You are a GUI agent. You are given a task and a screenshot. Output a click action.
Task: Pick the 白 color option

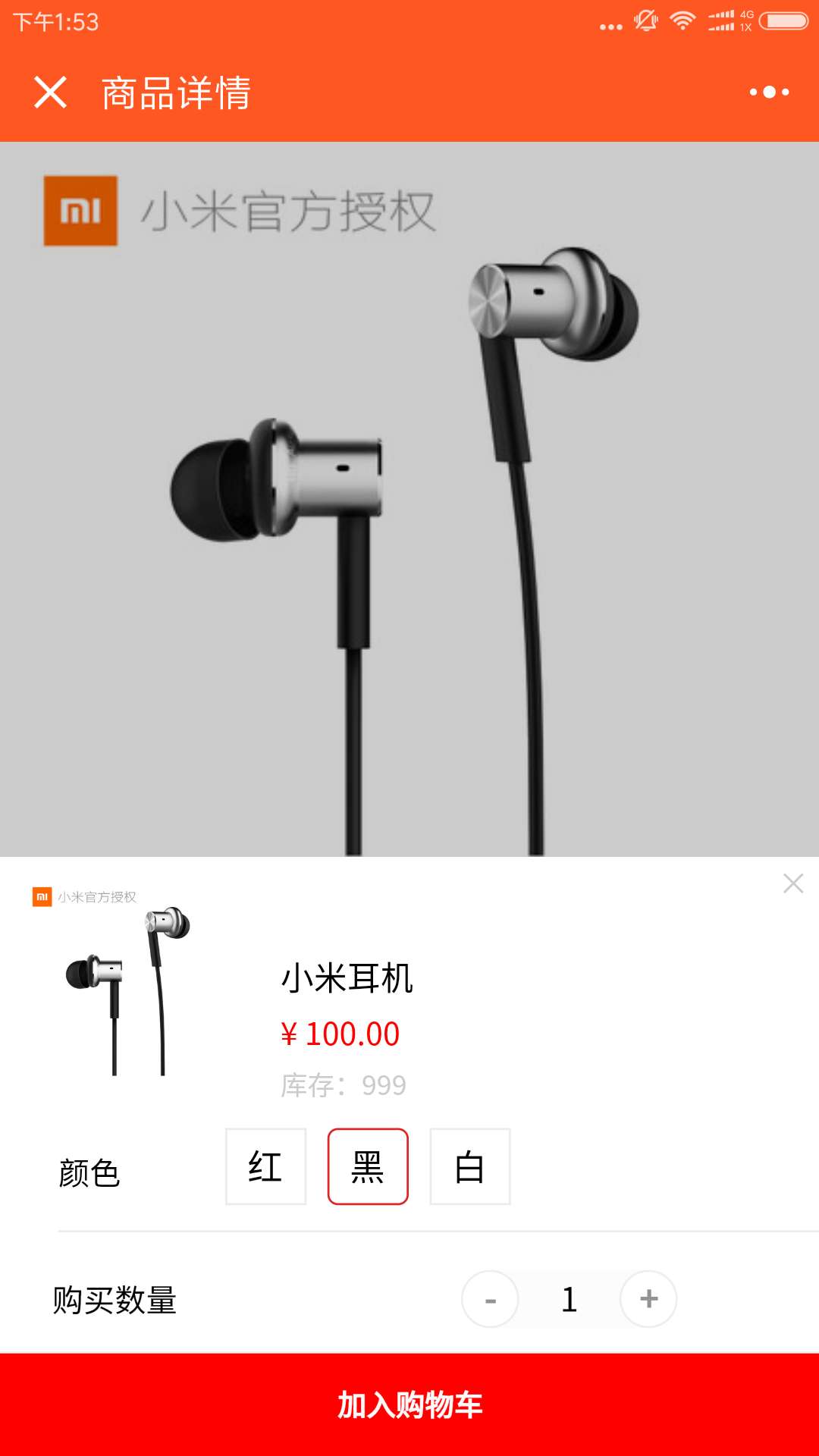(470, 1166)
